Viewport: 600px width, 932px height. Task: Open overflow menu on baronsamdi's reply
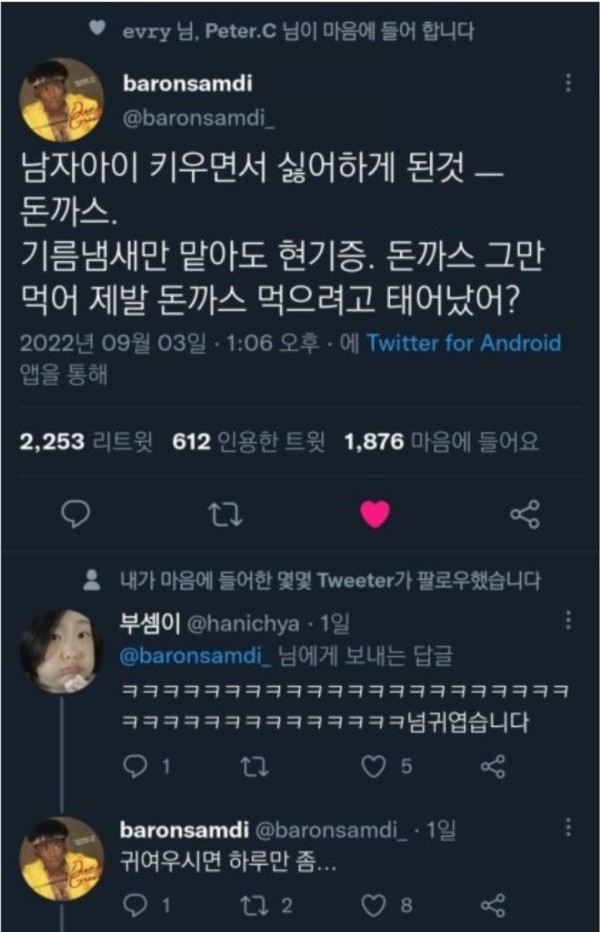[567, 829]
